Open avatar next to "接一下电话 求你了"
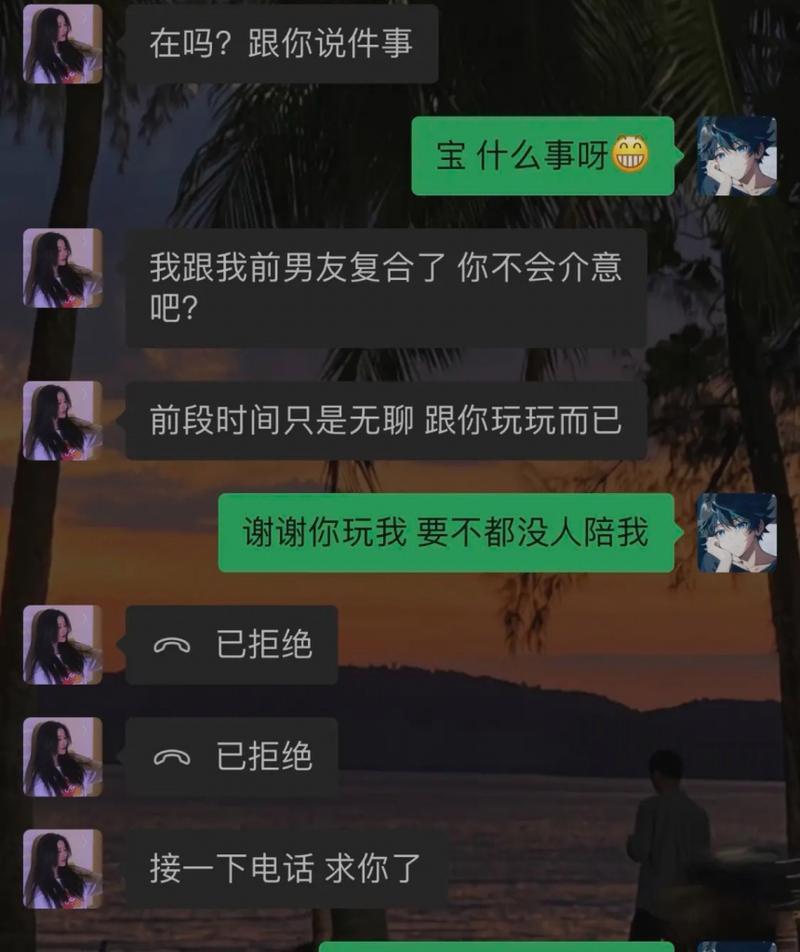The height and width of the screenshot is (952, 800). click(62, 868)
